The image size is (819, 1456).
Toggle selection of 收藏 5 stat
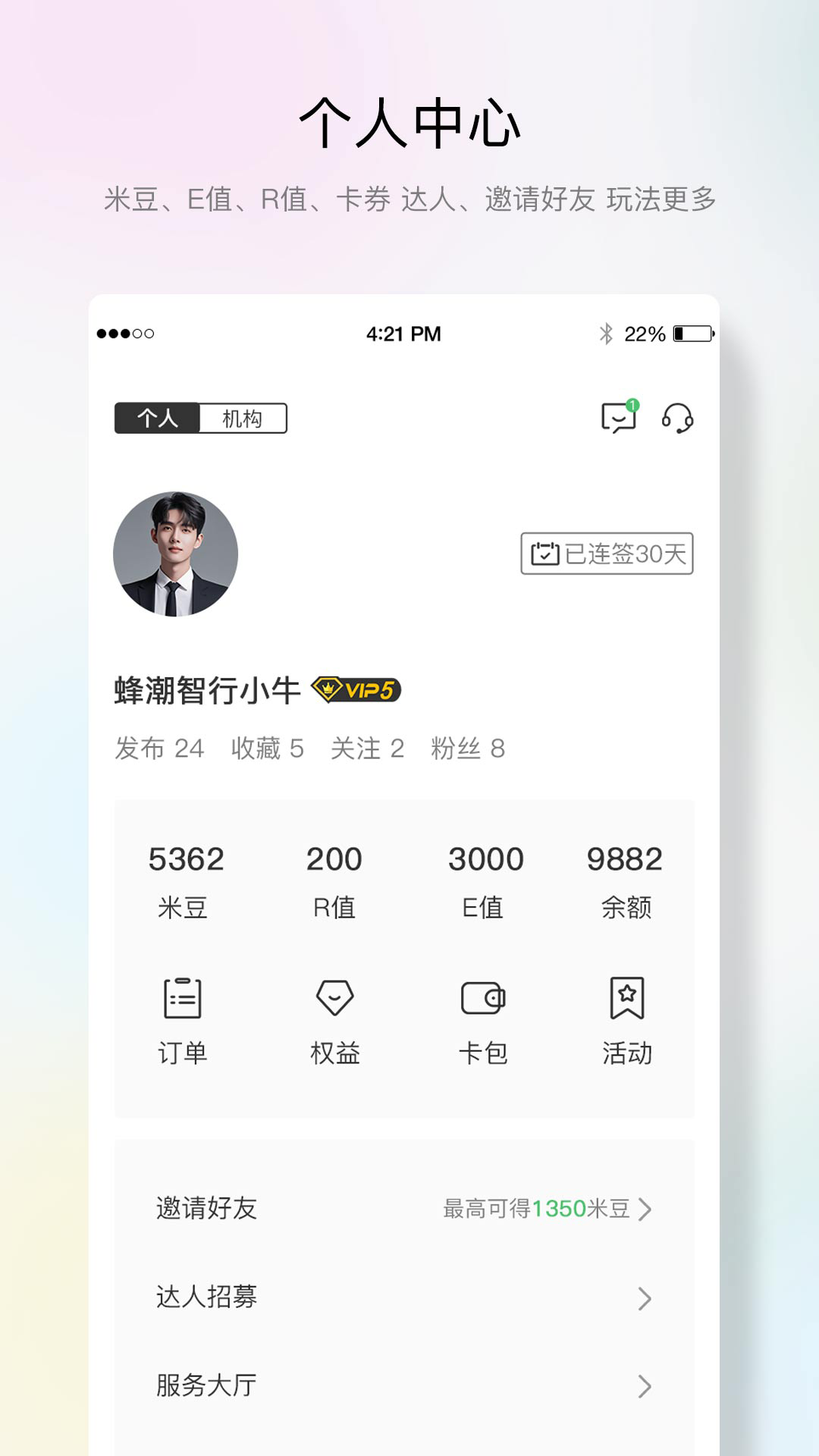[x=265, y=748]
